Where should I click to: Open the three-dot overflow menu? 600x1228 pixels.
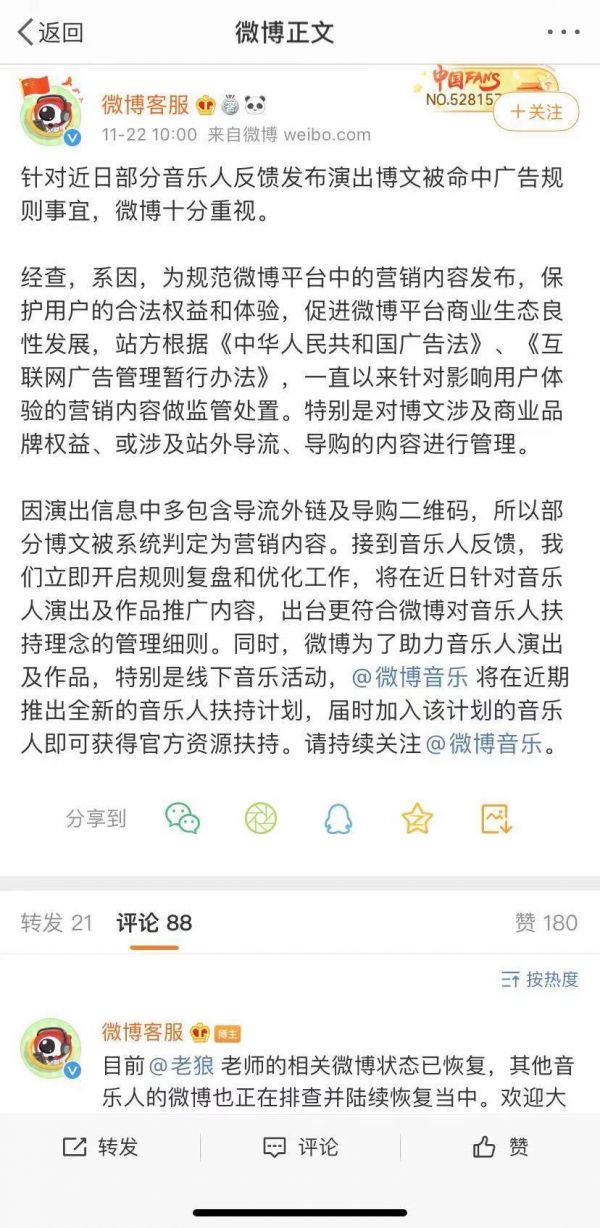click(563, 32)
